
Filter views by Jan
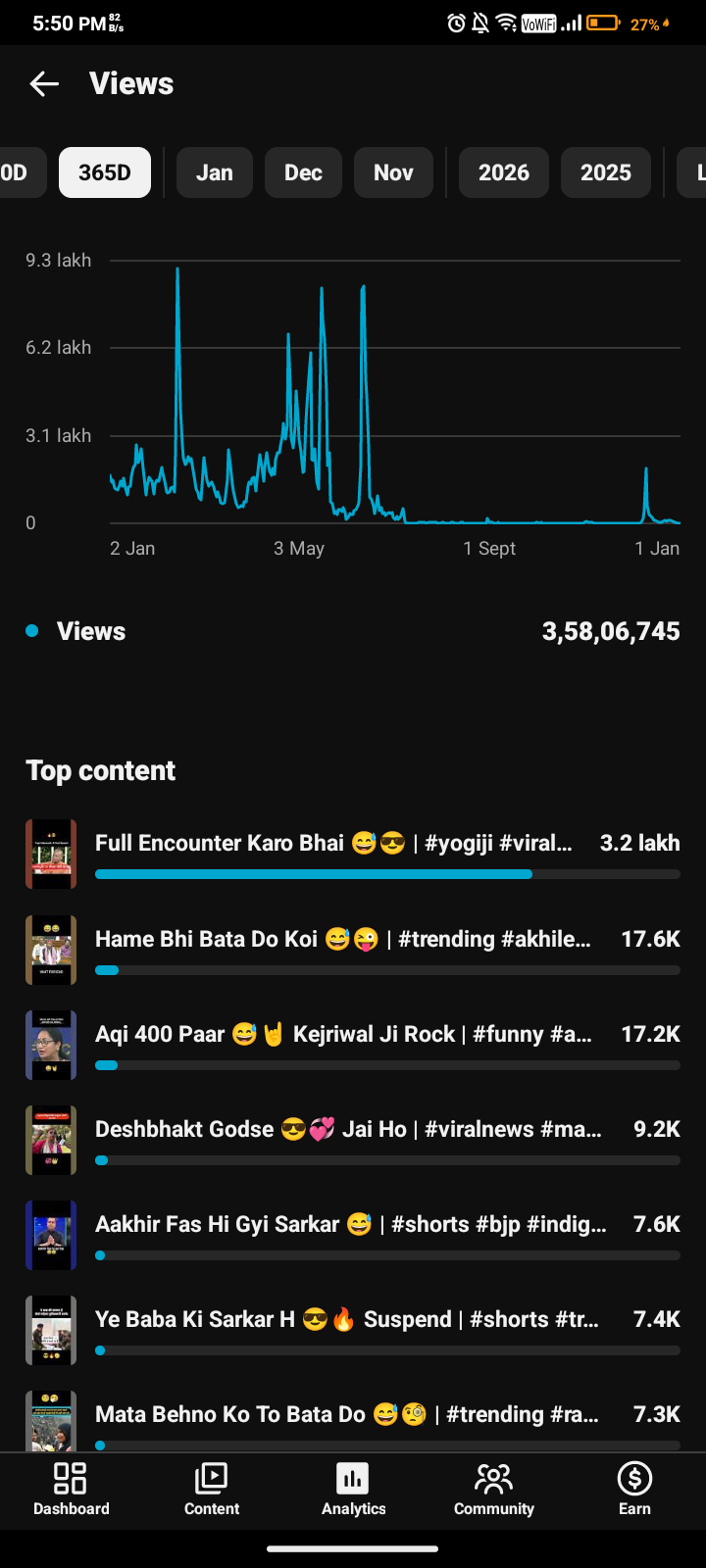coord(214,172)
